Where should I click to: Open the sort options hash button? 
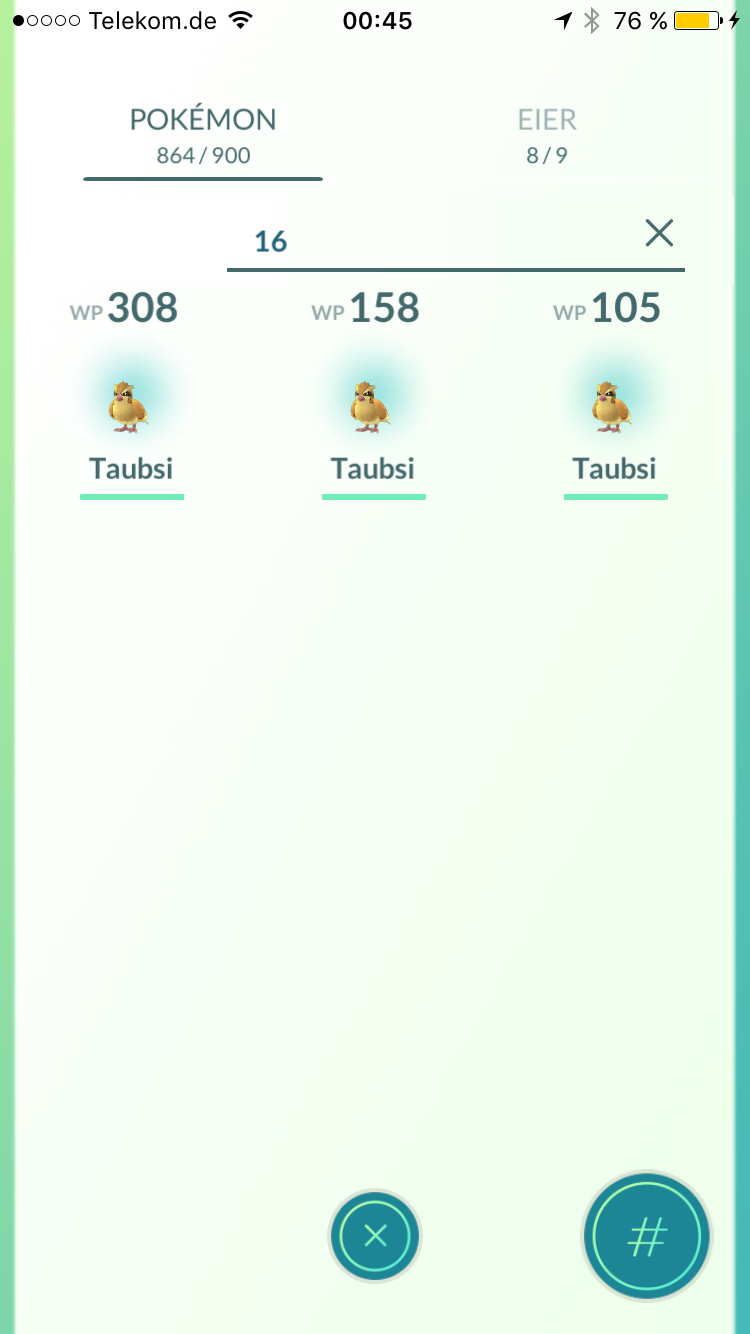coord(646,1238)
